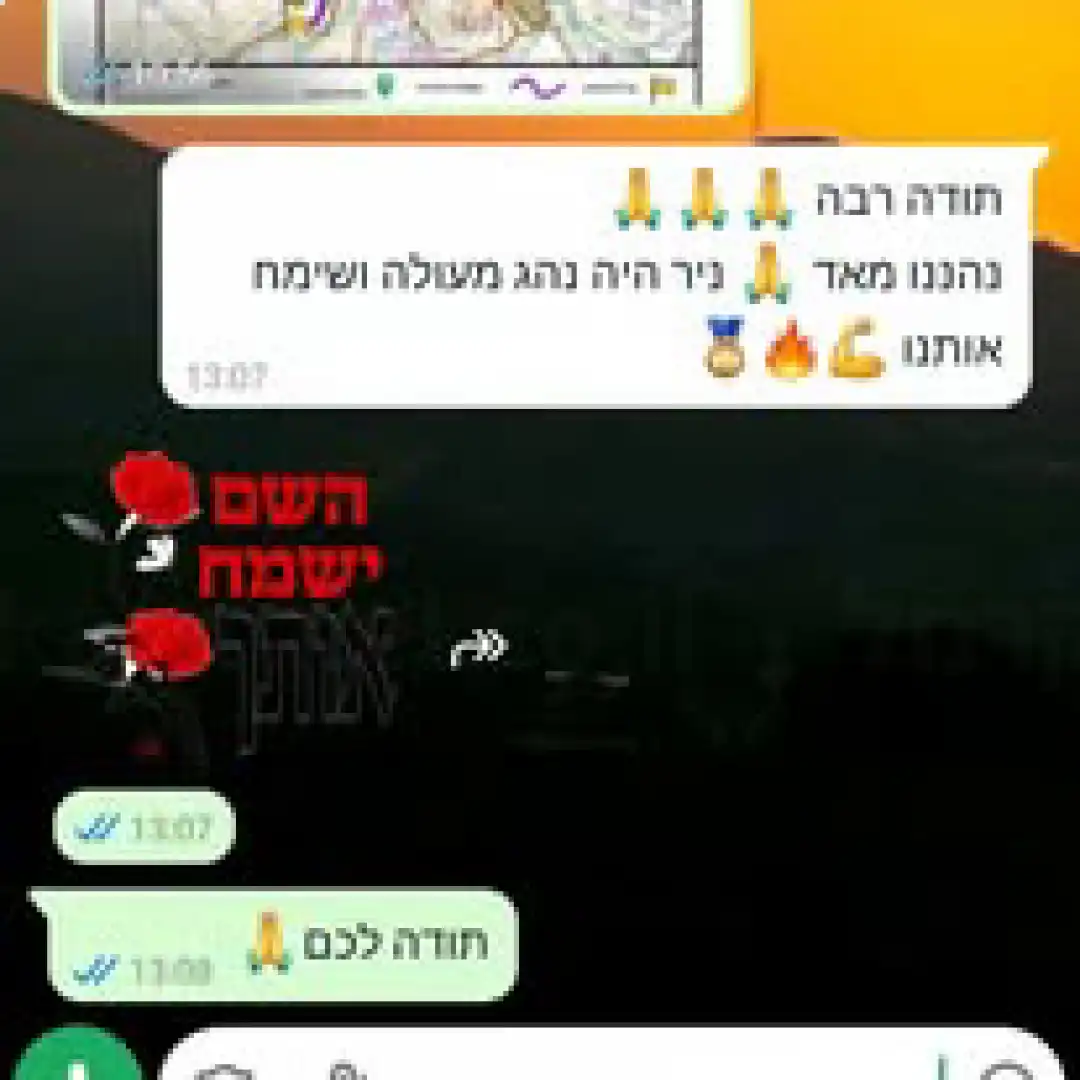
Task: Forward the red roses sticker
Action: [x=479, y=651]
